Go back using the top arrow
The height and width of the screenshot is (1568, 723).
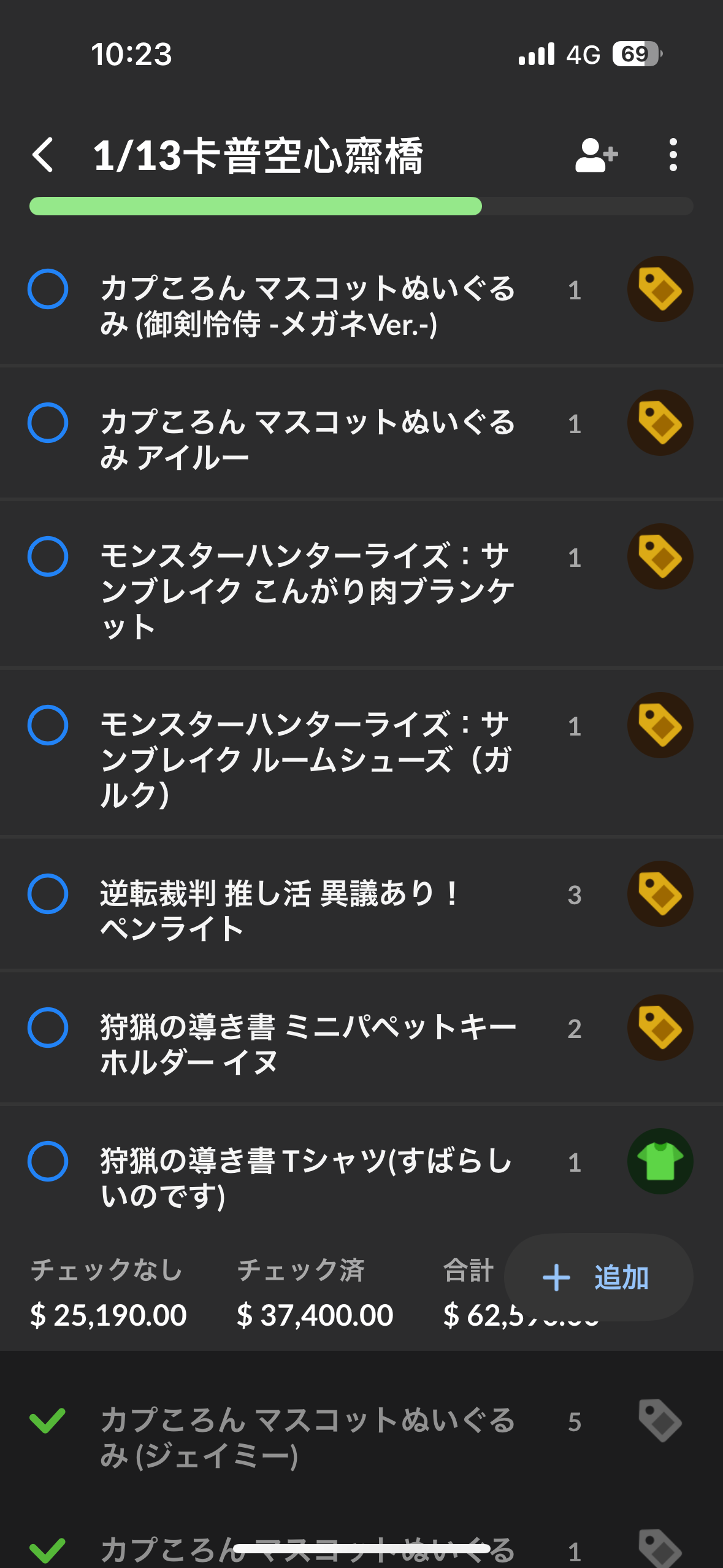click(43, 155)
